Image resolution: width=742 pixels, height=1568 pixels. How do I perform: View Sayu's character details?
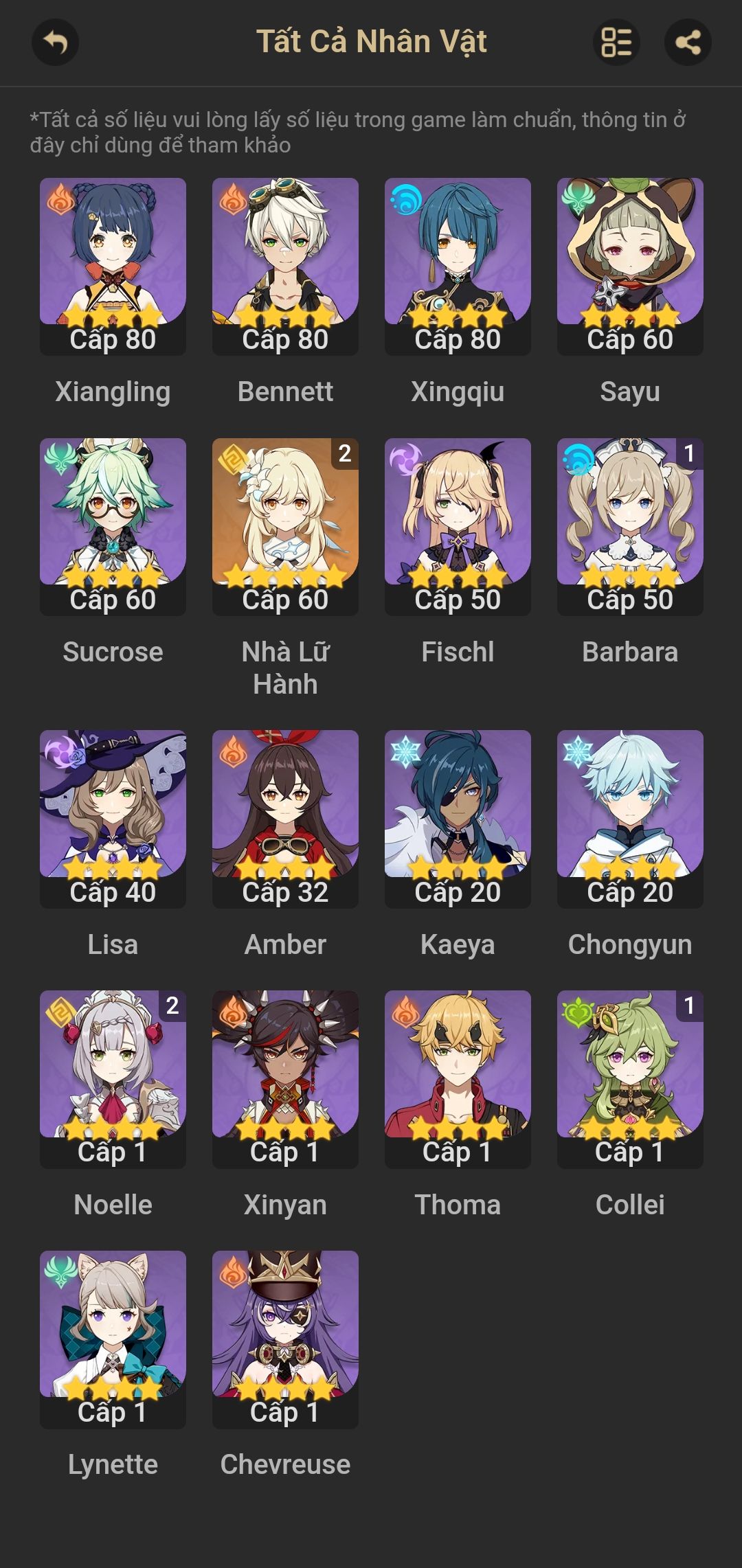pyautogui.click(x=630, y=266)
